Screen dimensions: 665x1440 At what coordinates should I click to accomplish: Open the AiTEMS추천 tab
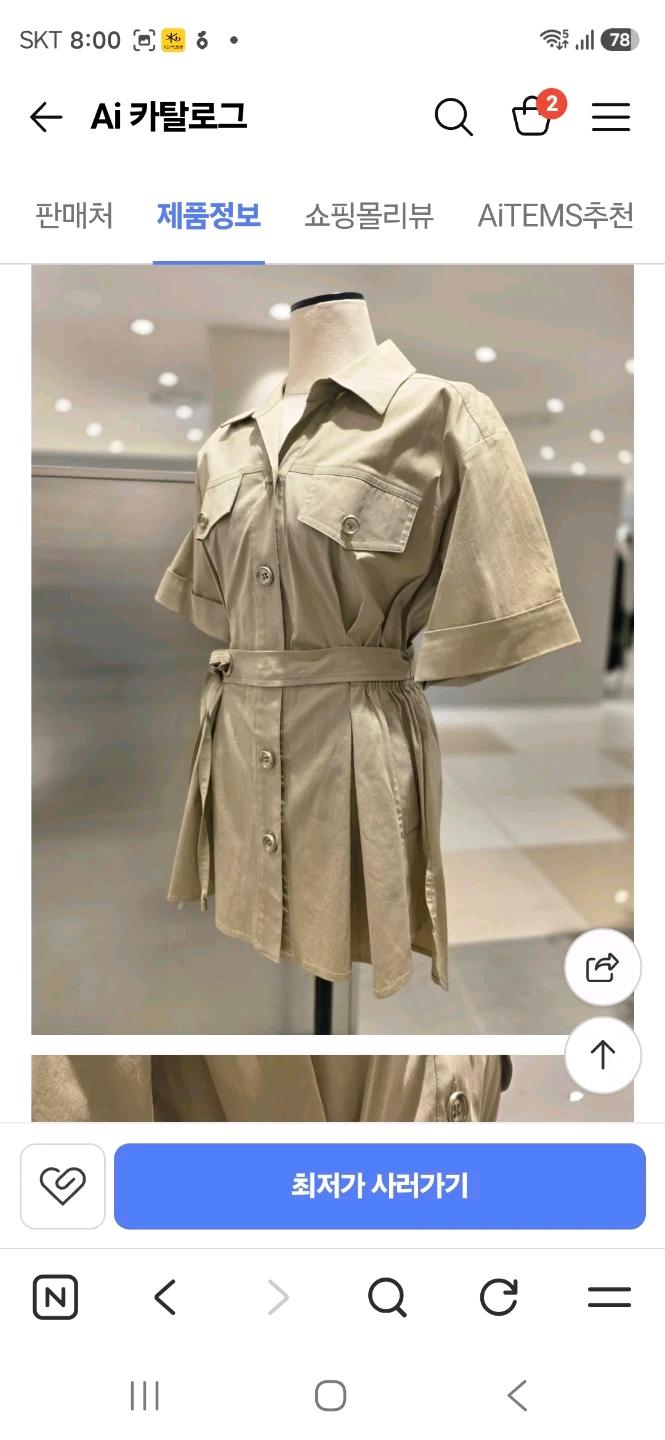[556, 216]
